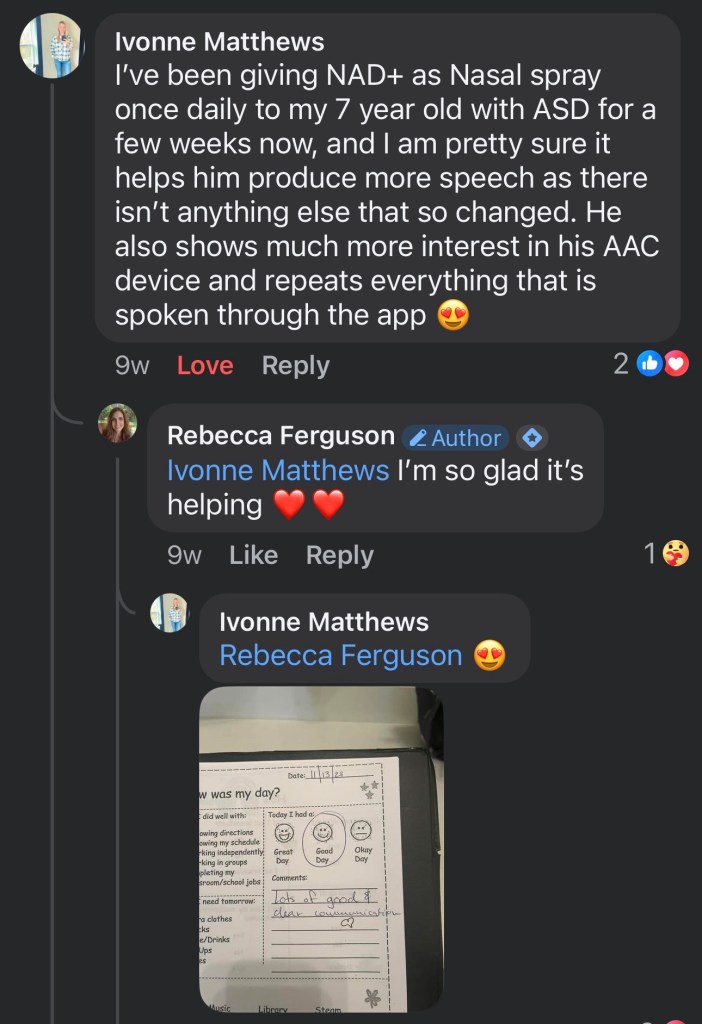Open the attached photo in Ivonne's reply
702x1024 pixels.
click(x=321, y=848)
